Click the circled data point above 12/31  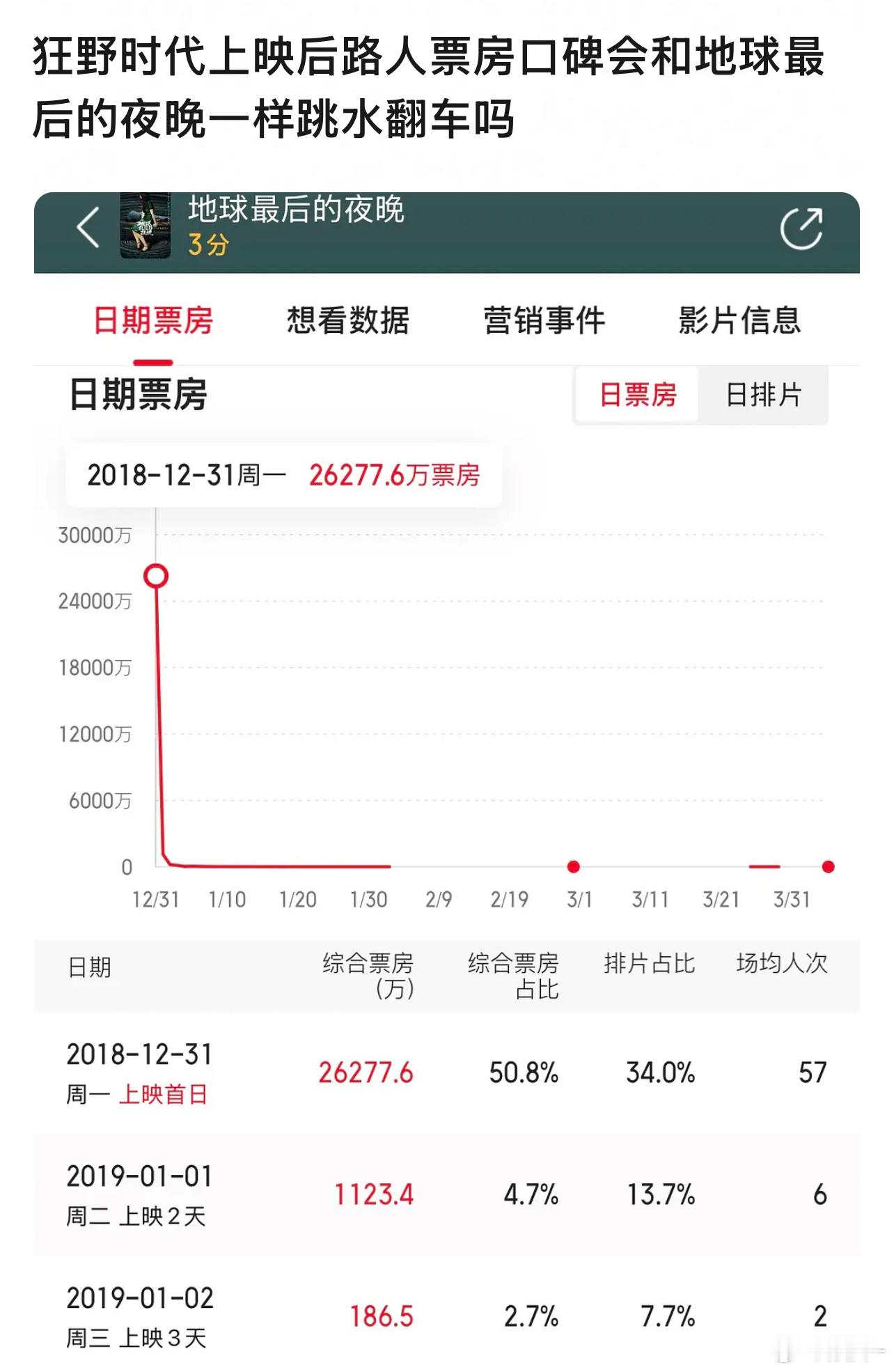(x=155, y=577)
